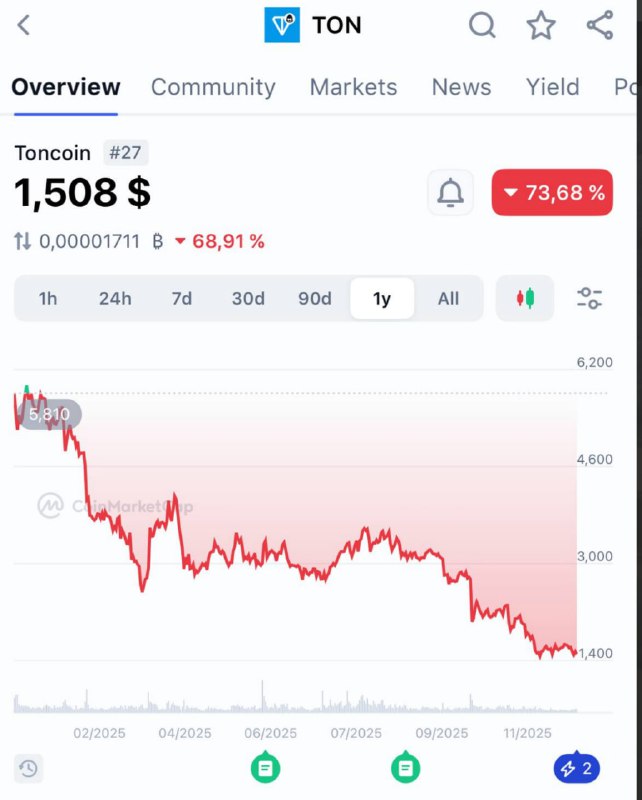
Task: Swap the BTC price conversion arrows
Action: click(23, 241)
